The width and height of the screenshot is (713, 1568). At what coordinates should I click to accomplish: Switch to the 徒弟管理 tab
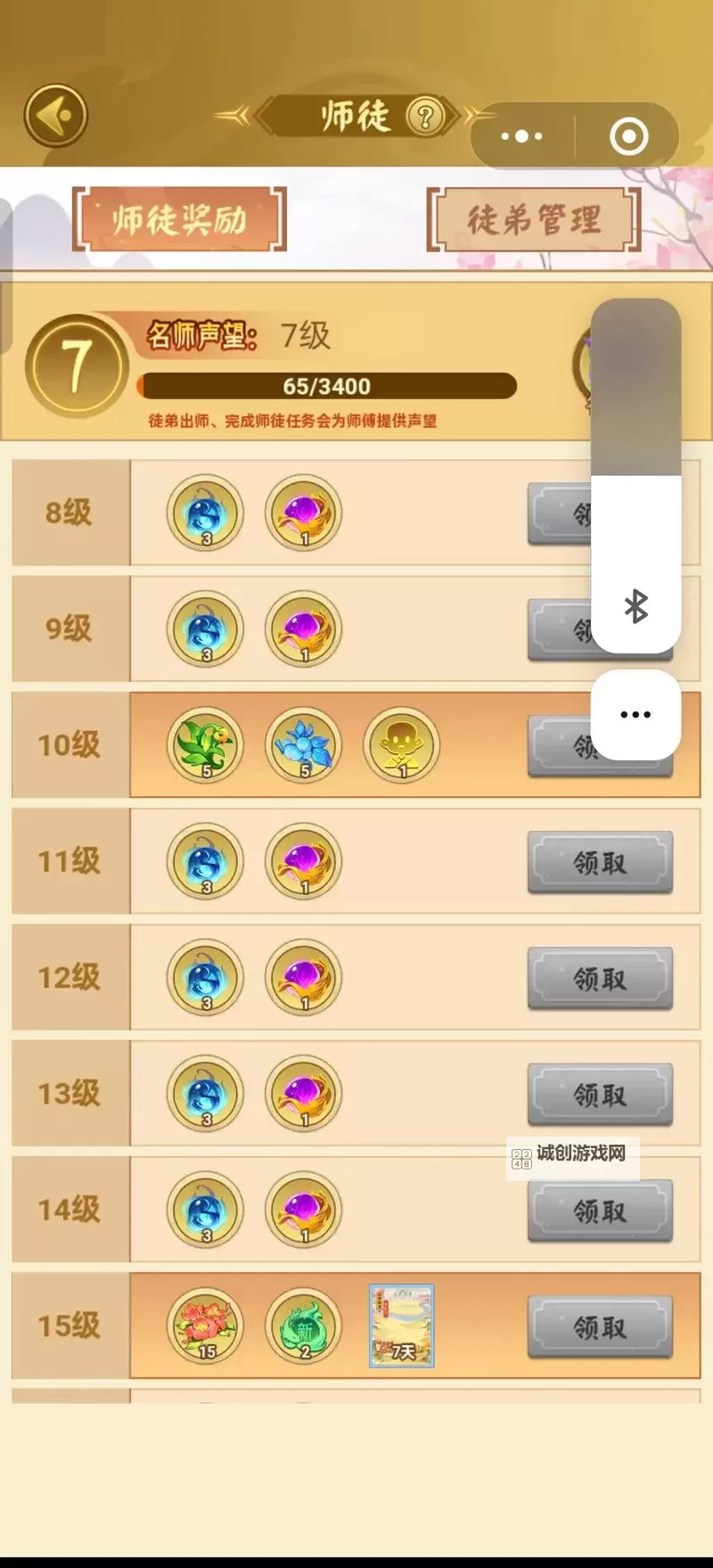click(534, 219)
